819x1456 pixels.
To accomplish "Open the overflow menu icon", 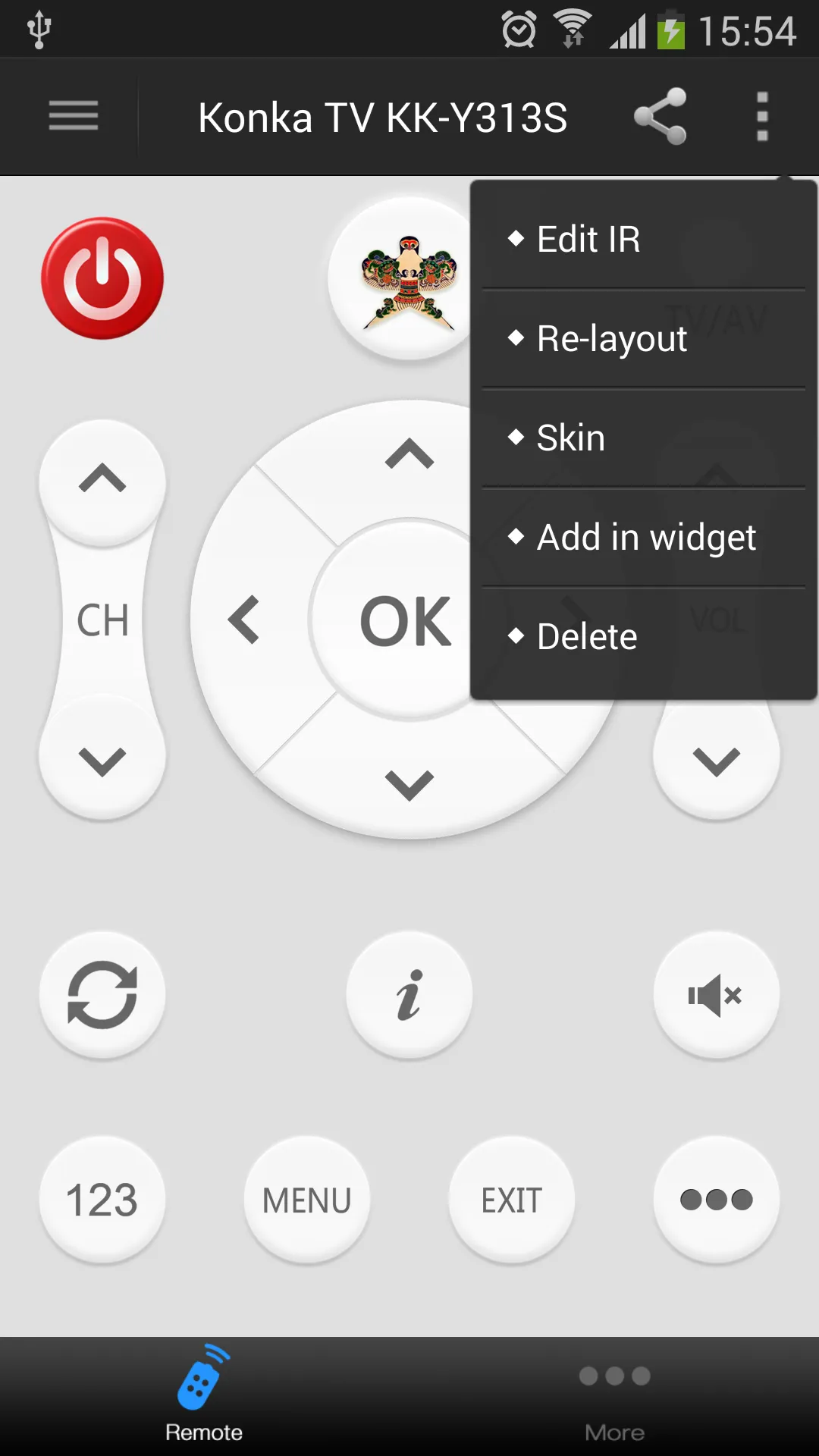I will 761,116.
